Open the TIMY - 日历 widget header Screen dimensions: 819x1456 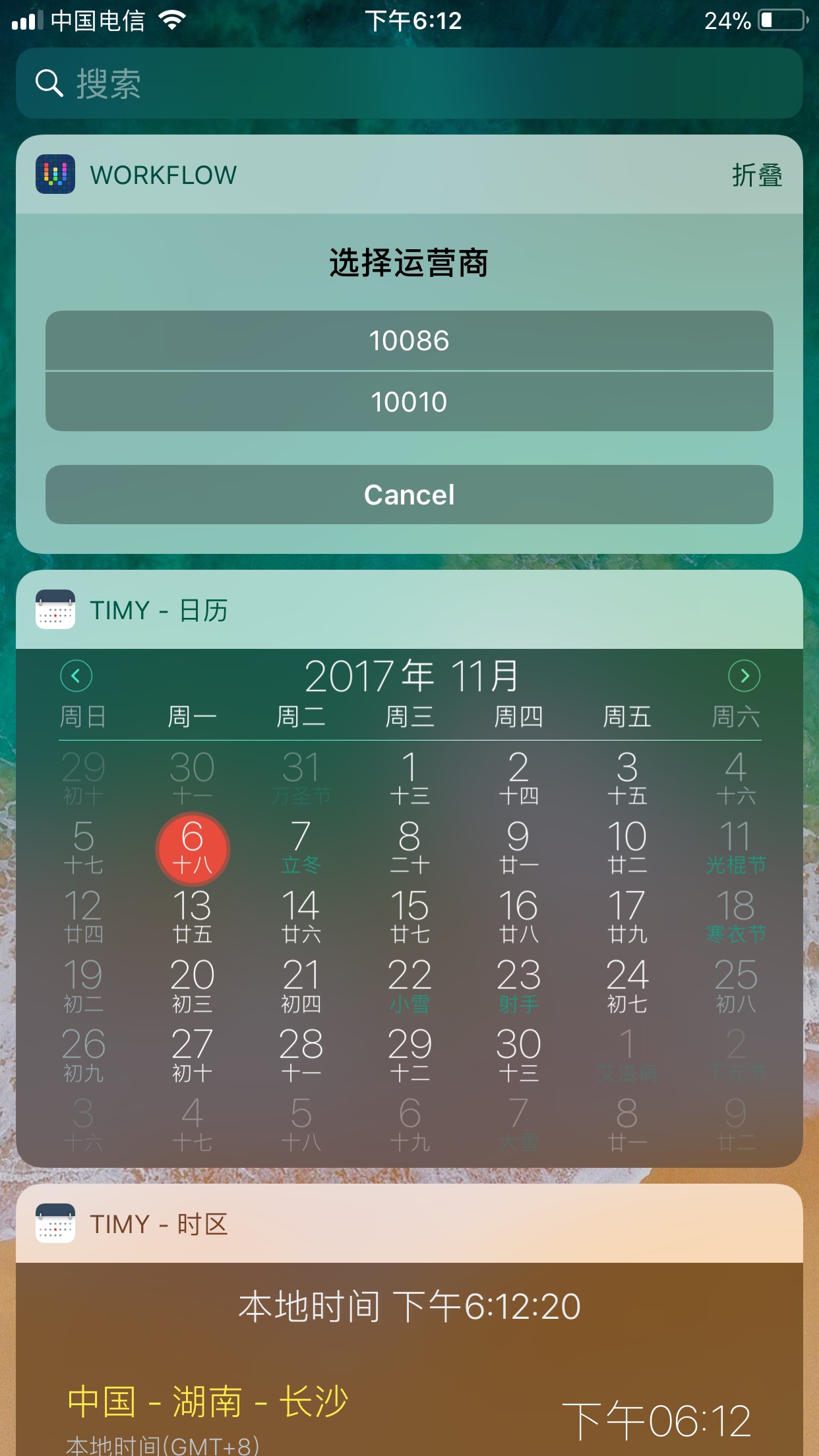[158, 610]
